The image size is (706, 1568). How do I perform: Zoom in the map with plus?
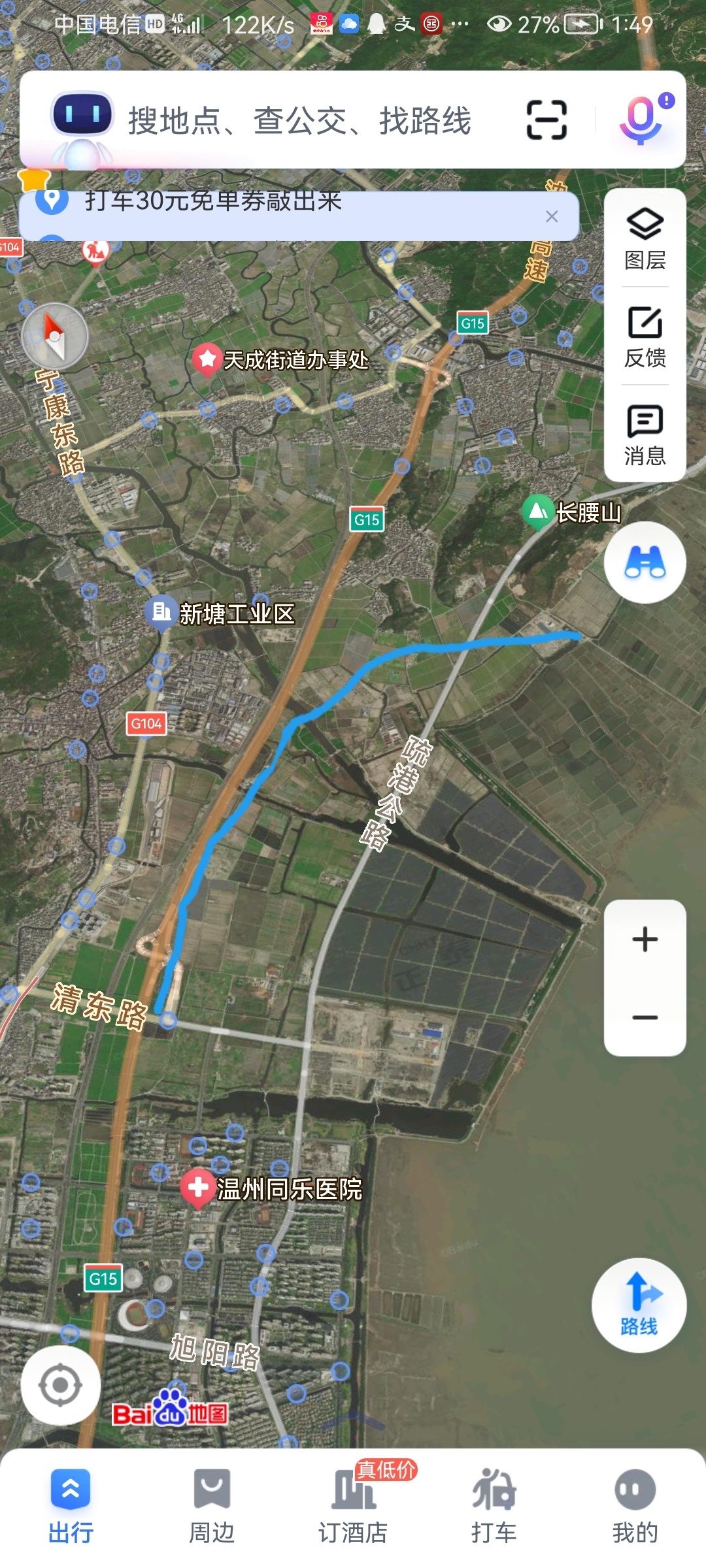click(645, 939)
